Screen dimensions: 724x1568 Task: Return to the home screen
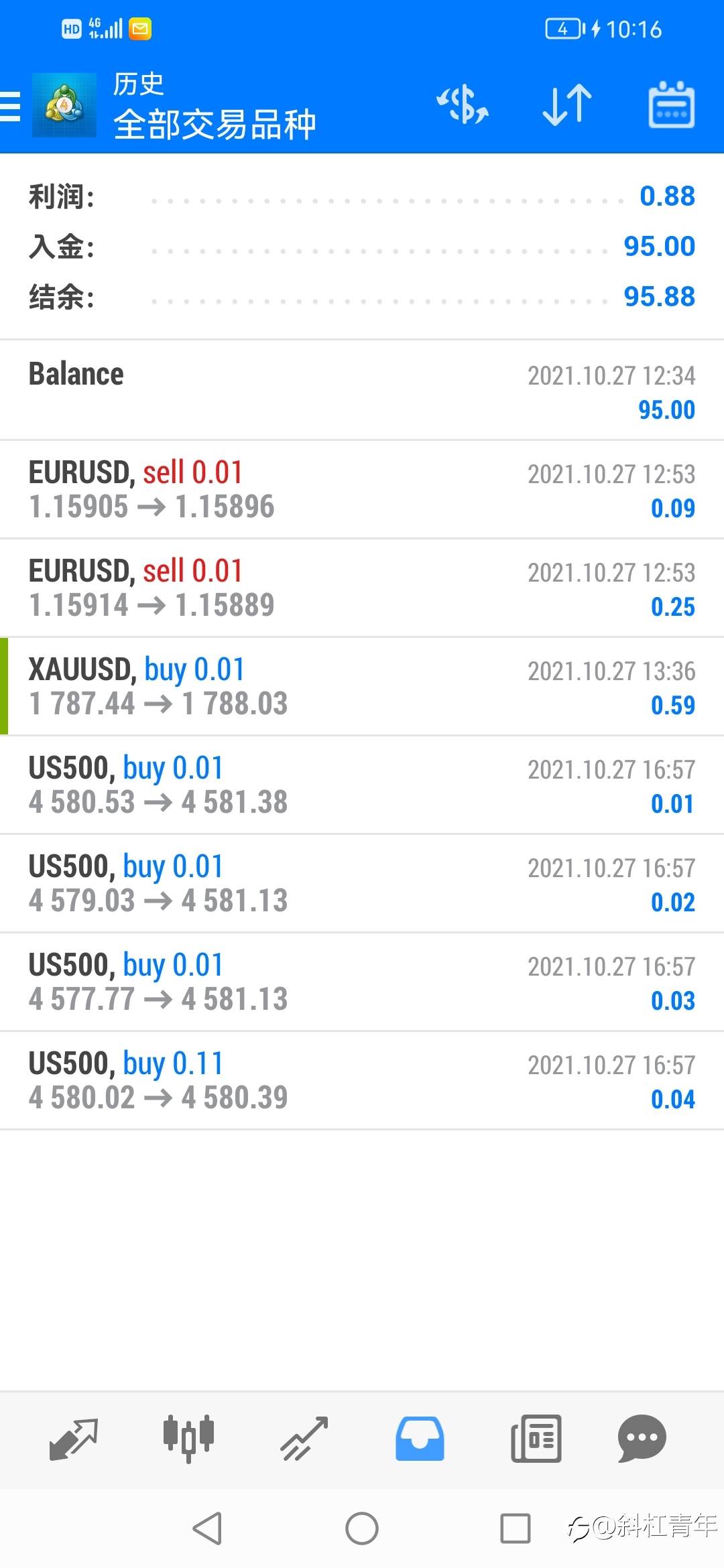(362, 1528)
